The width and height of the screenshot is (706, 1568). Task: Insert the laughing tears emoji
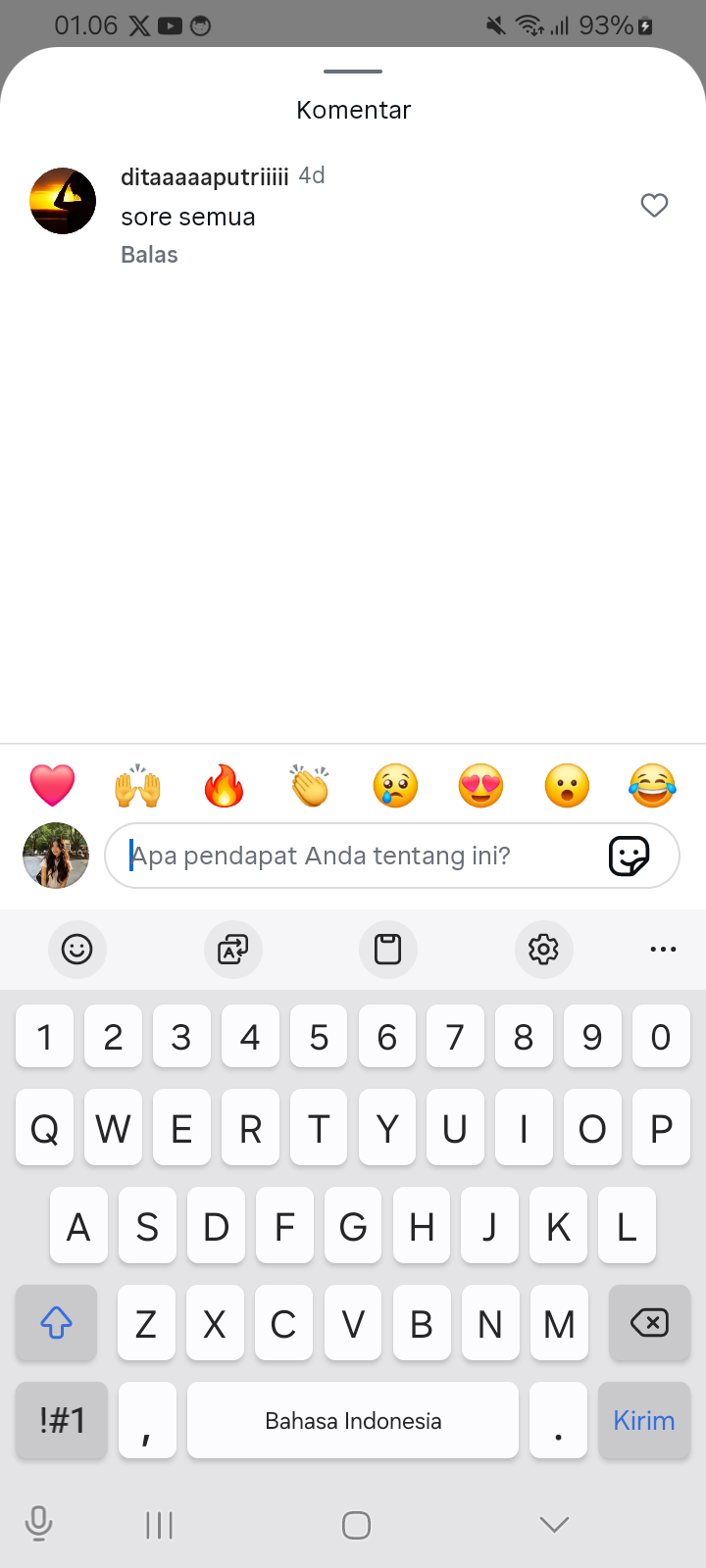652,786
